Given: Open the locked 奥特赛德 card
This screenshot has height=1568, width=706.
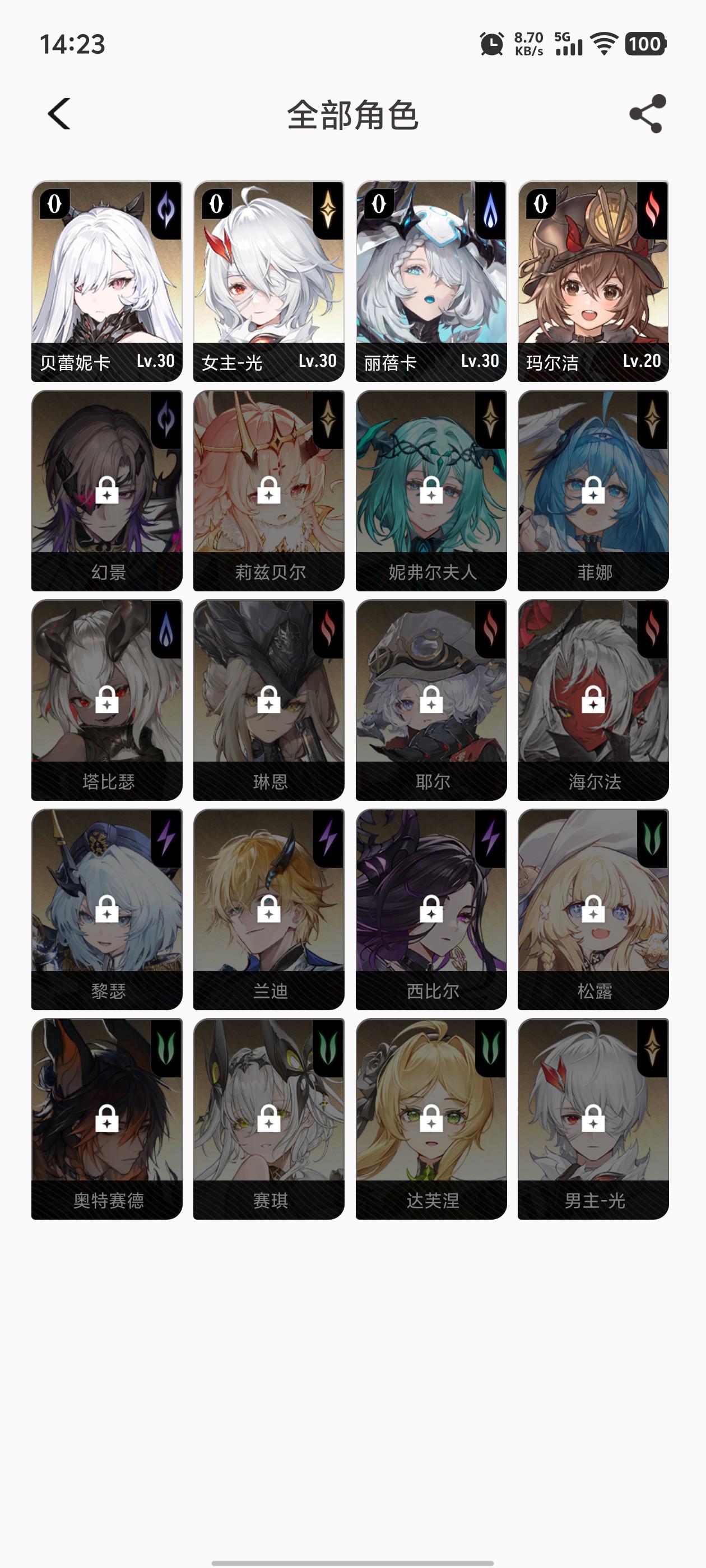Looking at the screenshot, I should pos(106,1118).
